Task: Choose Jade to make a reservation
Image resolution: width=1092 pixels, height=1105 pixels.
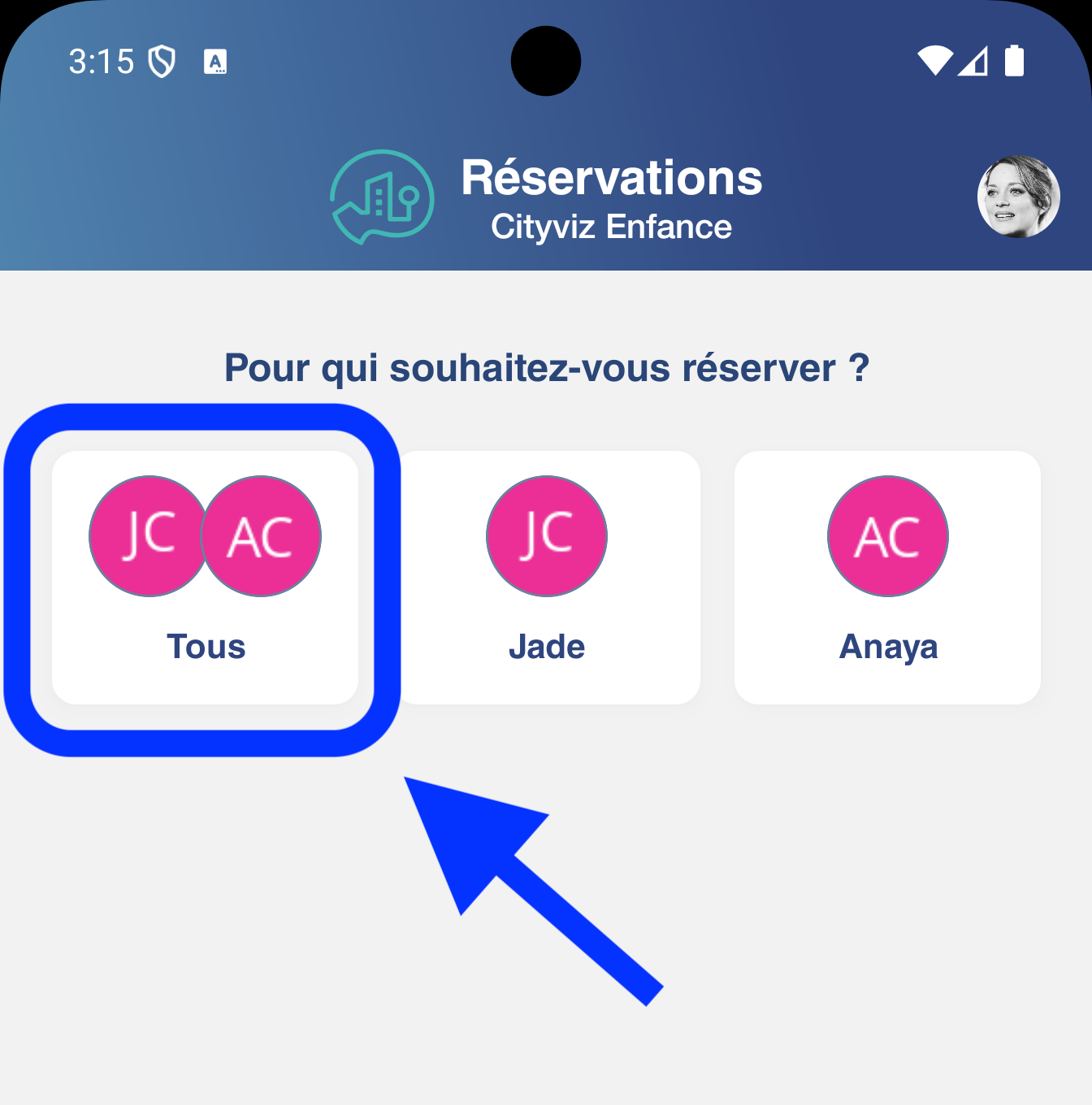Action: pos(547,578)
